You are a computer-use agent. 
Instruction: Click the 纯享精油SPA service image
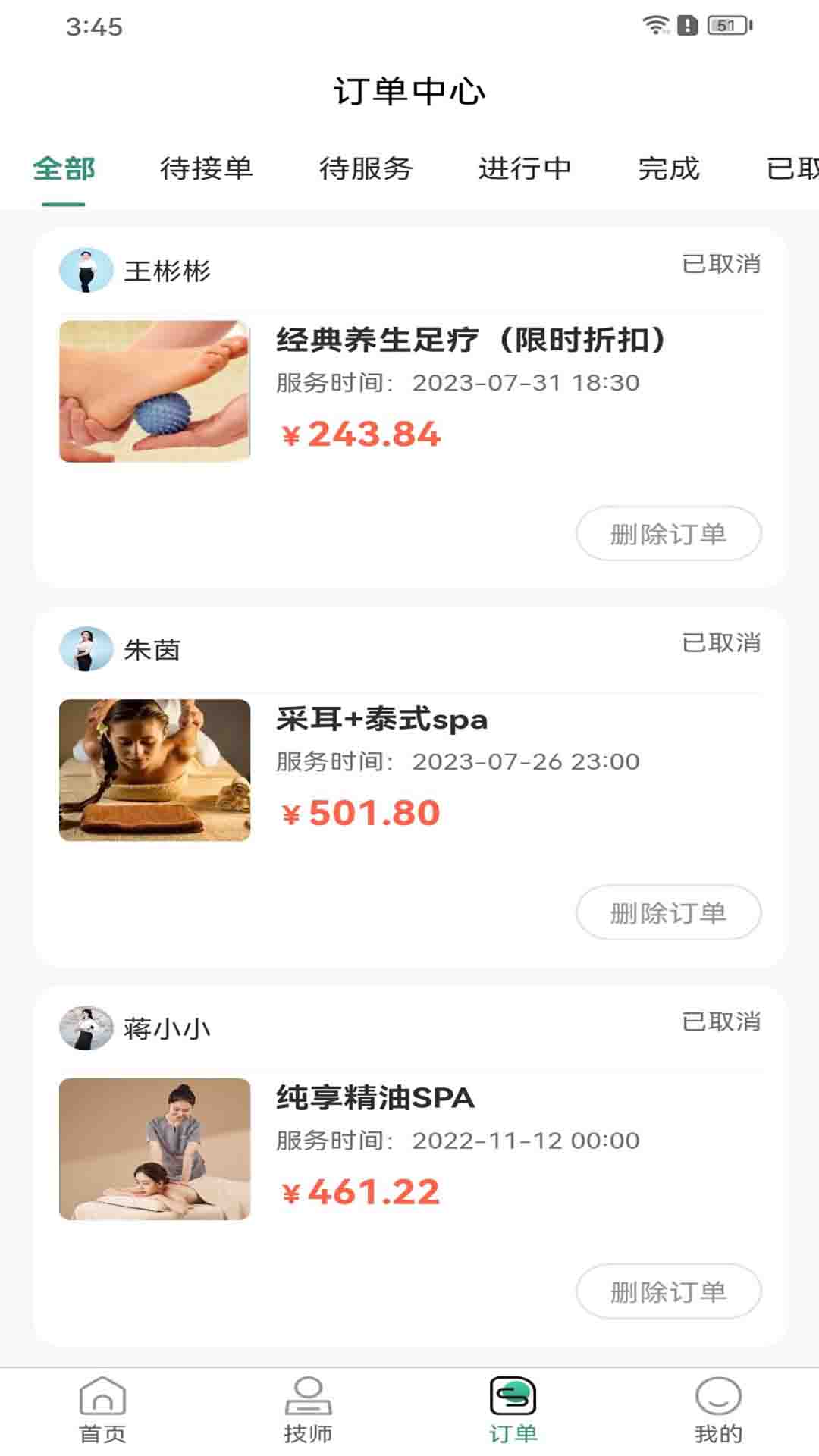tap(154, 1150)
